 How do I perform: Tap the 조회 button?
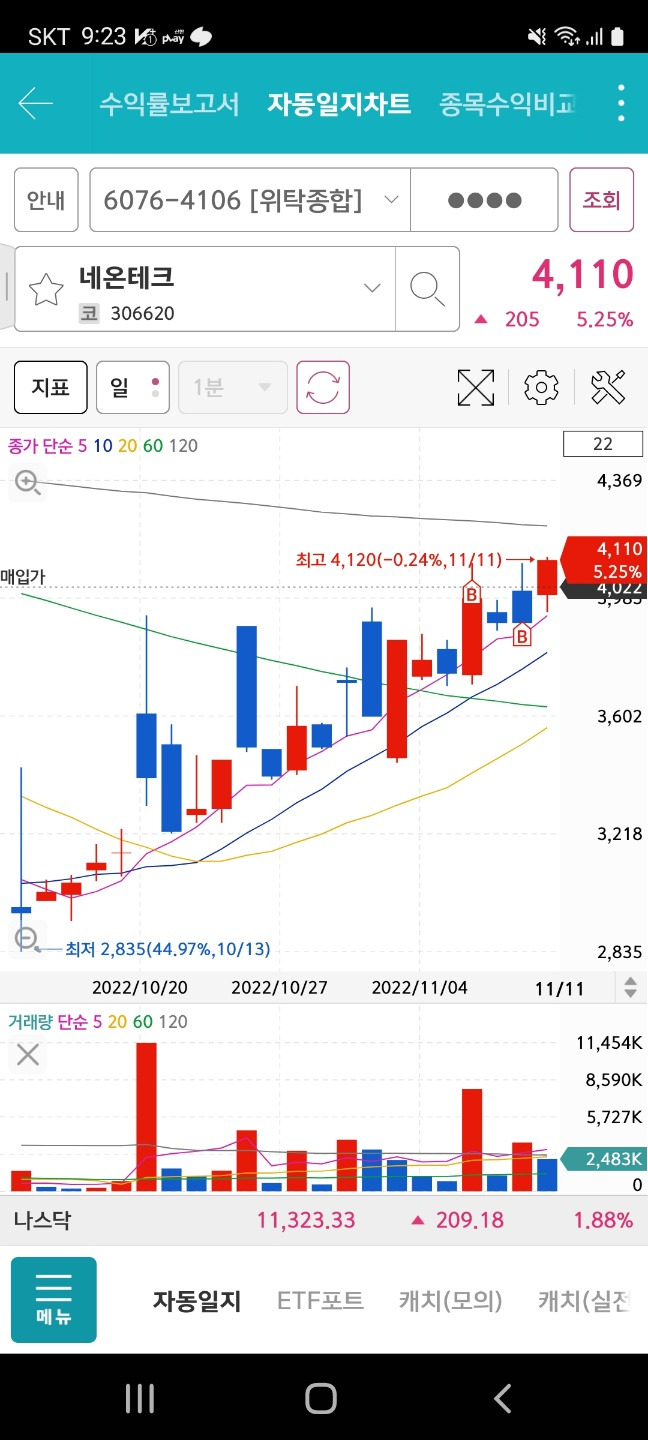601,200
